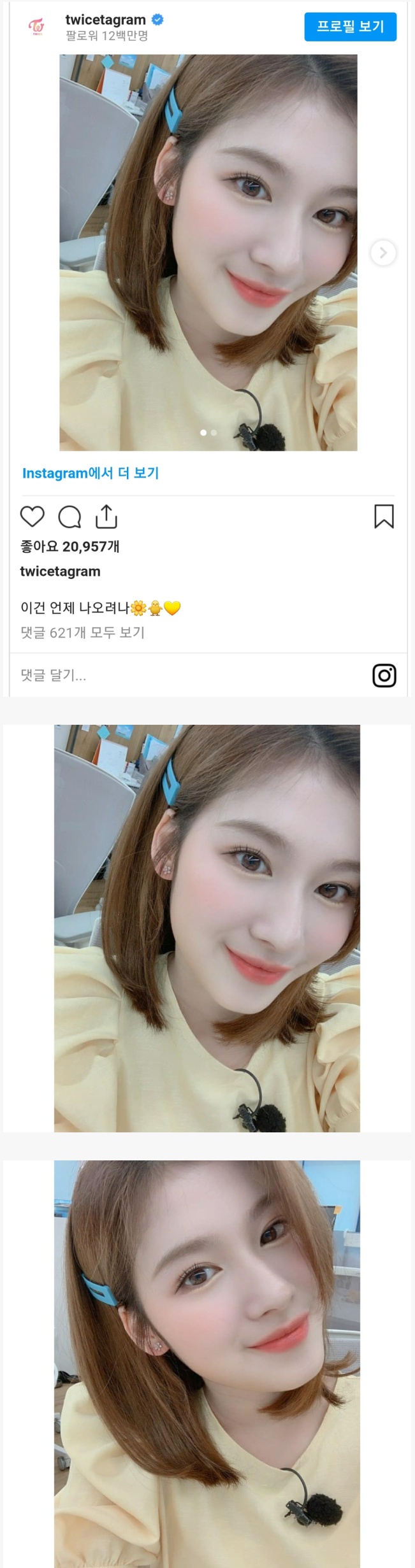Screen dimensions: 415x1568
Task: Bookmark this Instagram post
Action: 384,517
